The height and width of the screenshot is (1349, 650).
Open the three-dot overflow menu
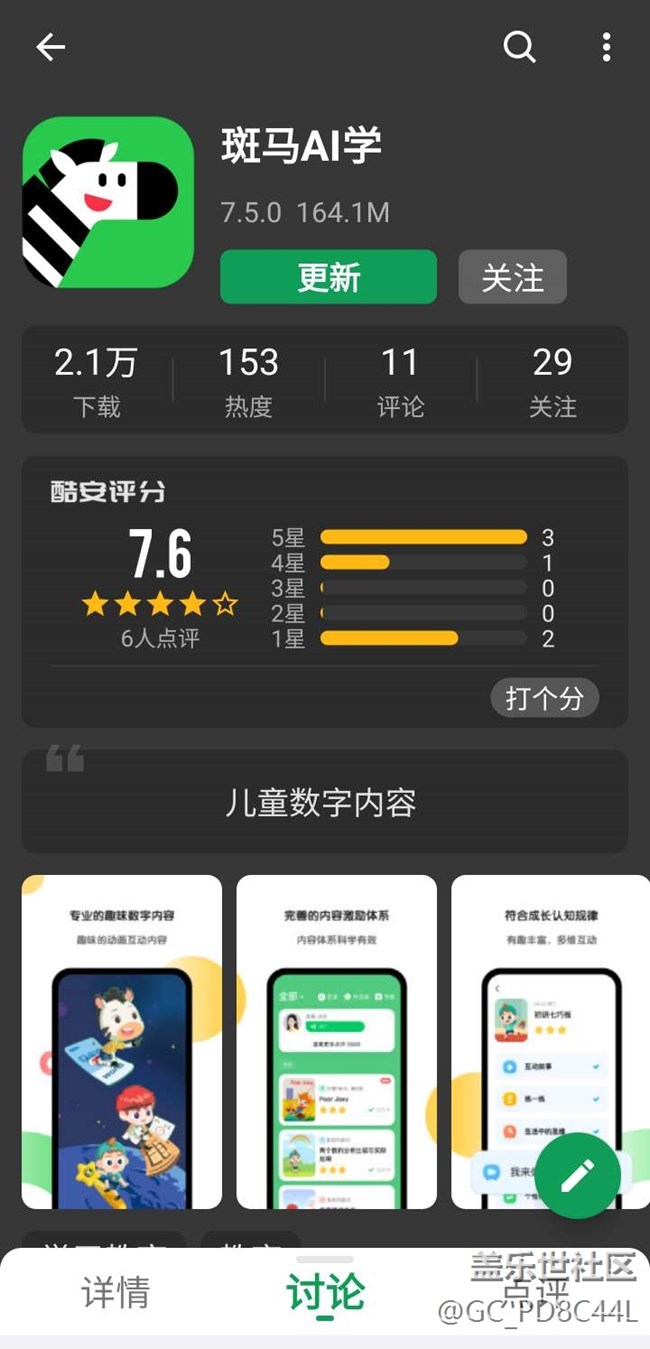click(x=606, y=47)
